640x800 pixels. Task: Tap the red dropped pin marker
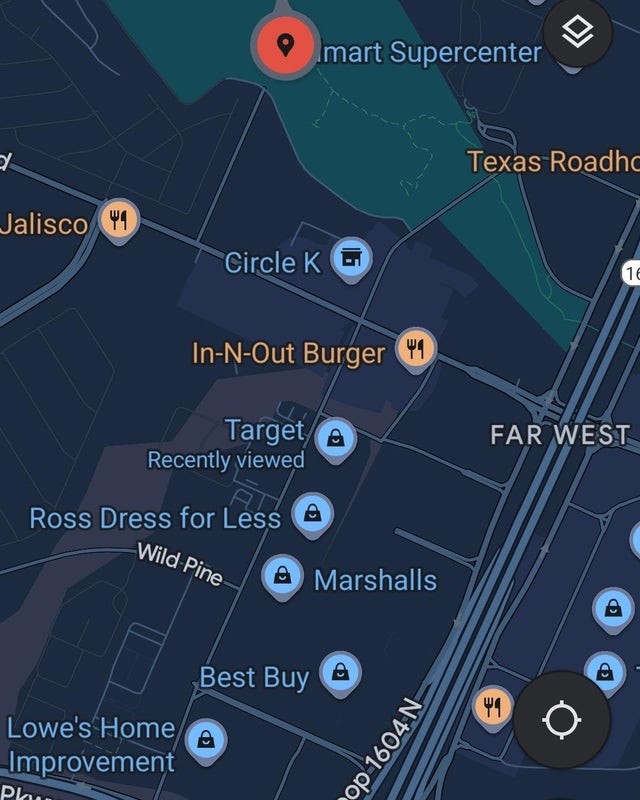[285, 44]
